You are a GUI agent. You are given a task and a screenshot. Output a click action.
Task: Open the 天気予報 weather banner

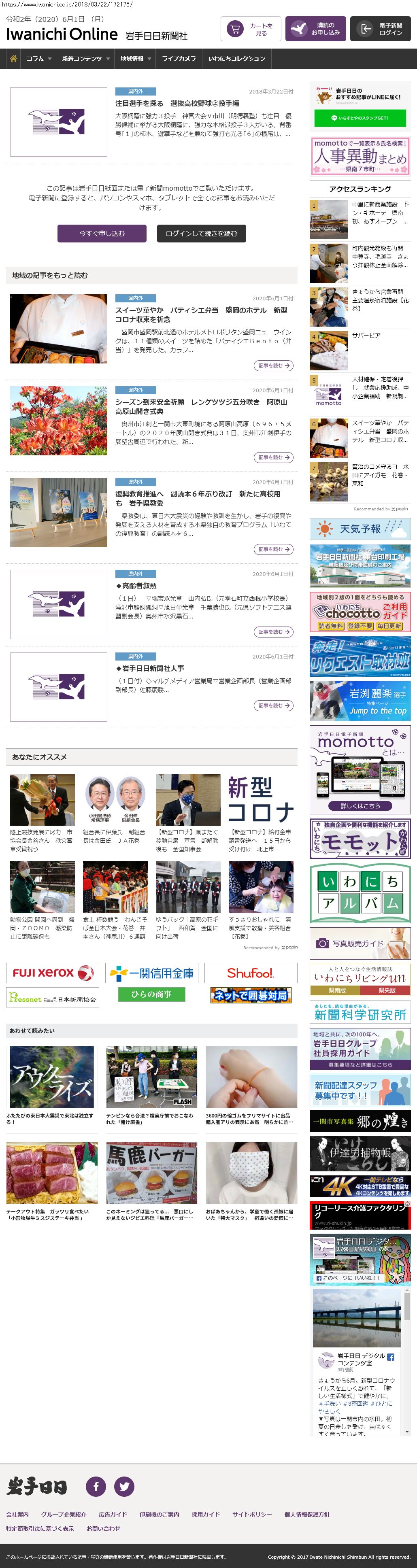coord(360,529)
